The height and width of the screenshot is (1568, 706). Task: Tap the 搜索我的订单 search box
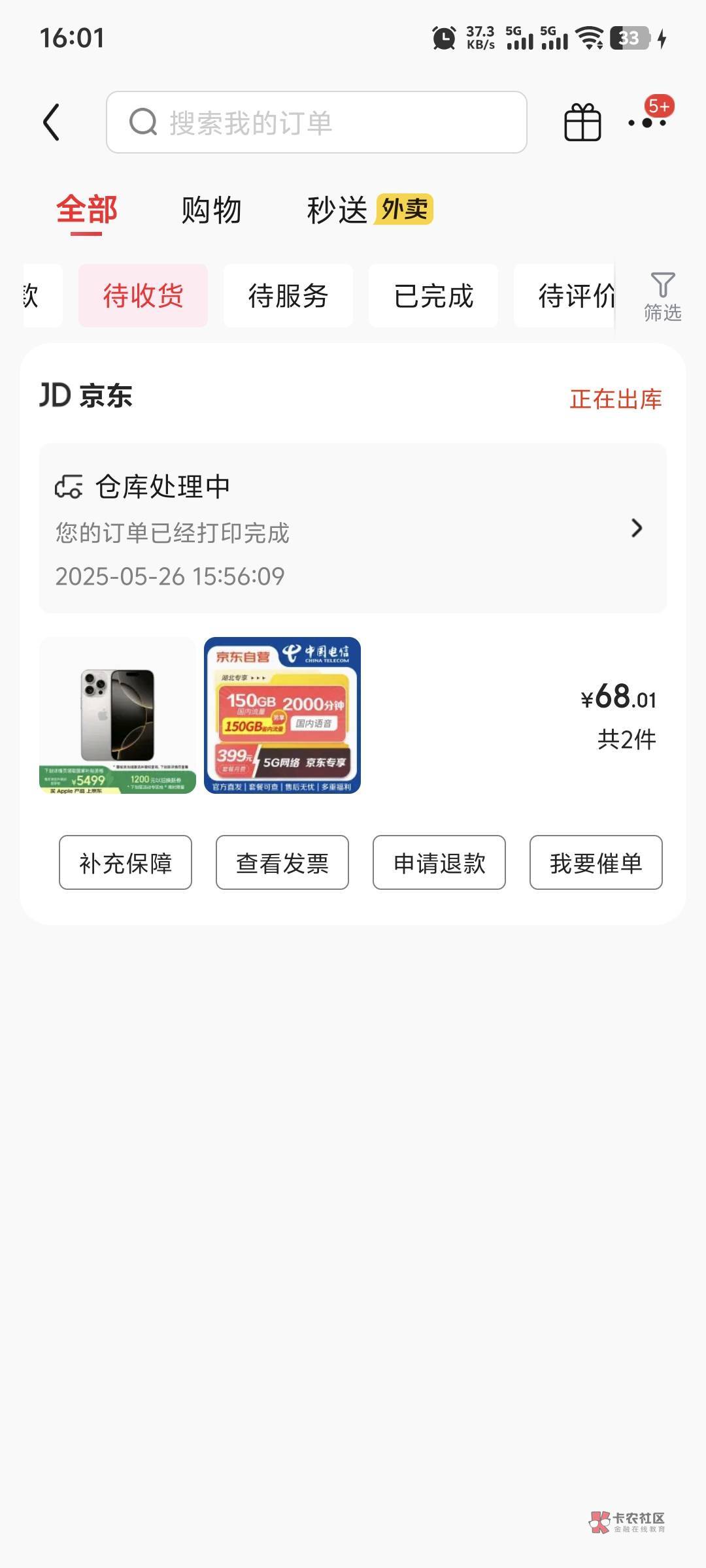click(316, 122)
